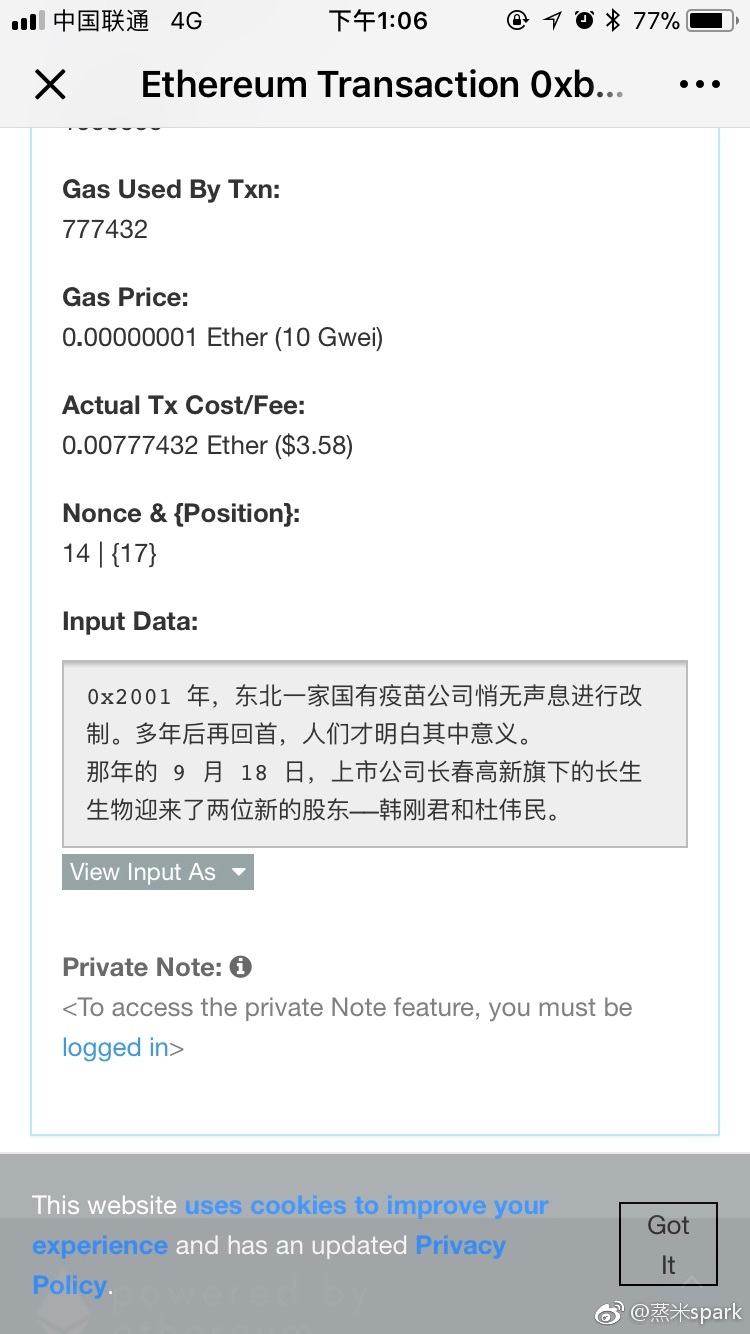Screen dimensions: 750x1334
Task: Open the three-dot overflow menu
Action: [699, 85]
